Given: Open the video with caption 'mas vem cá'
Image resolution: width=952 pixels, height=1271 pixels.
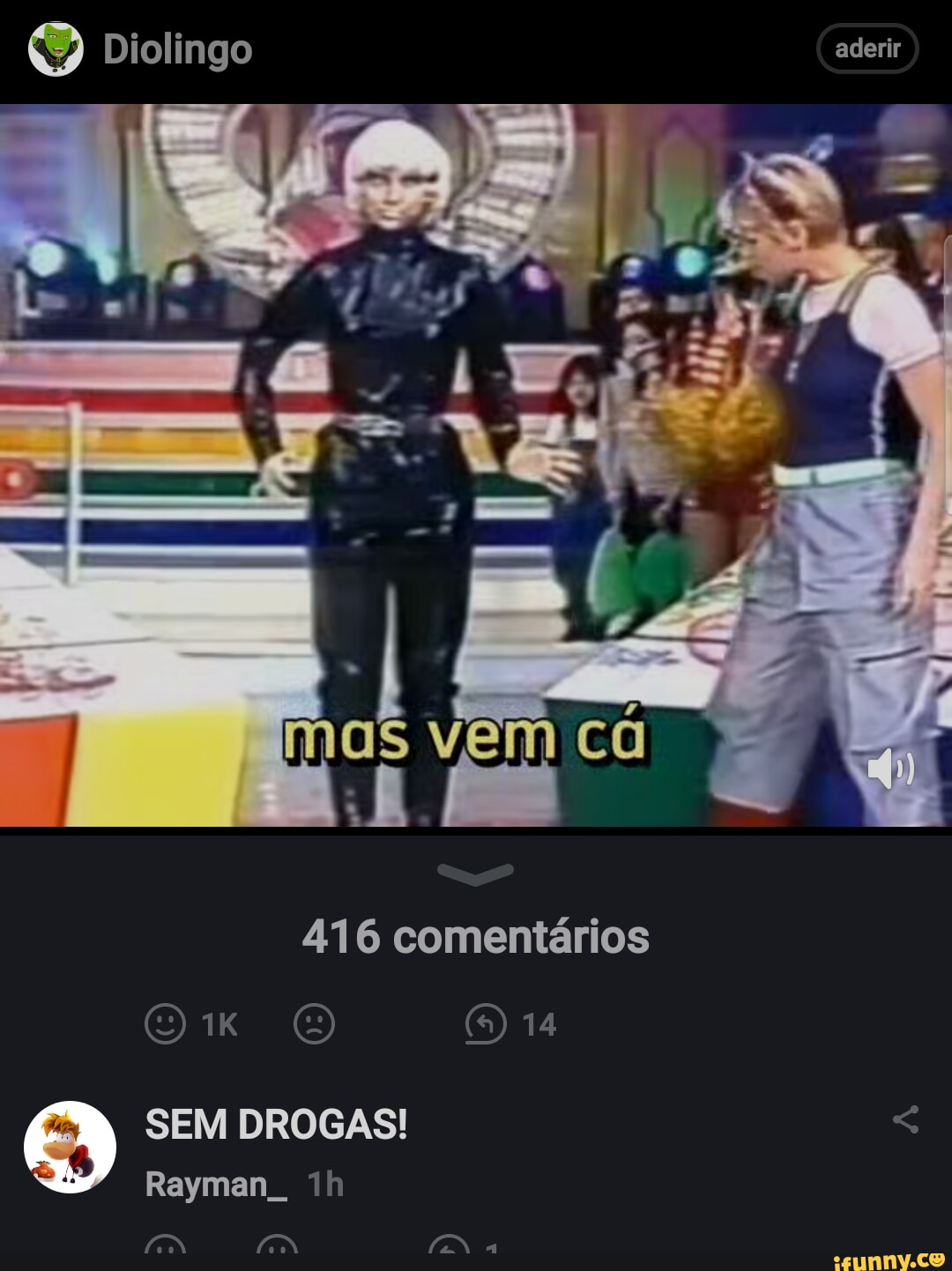Looking at the screenshot, I should (x=476, y=465).
